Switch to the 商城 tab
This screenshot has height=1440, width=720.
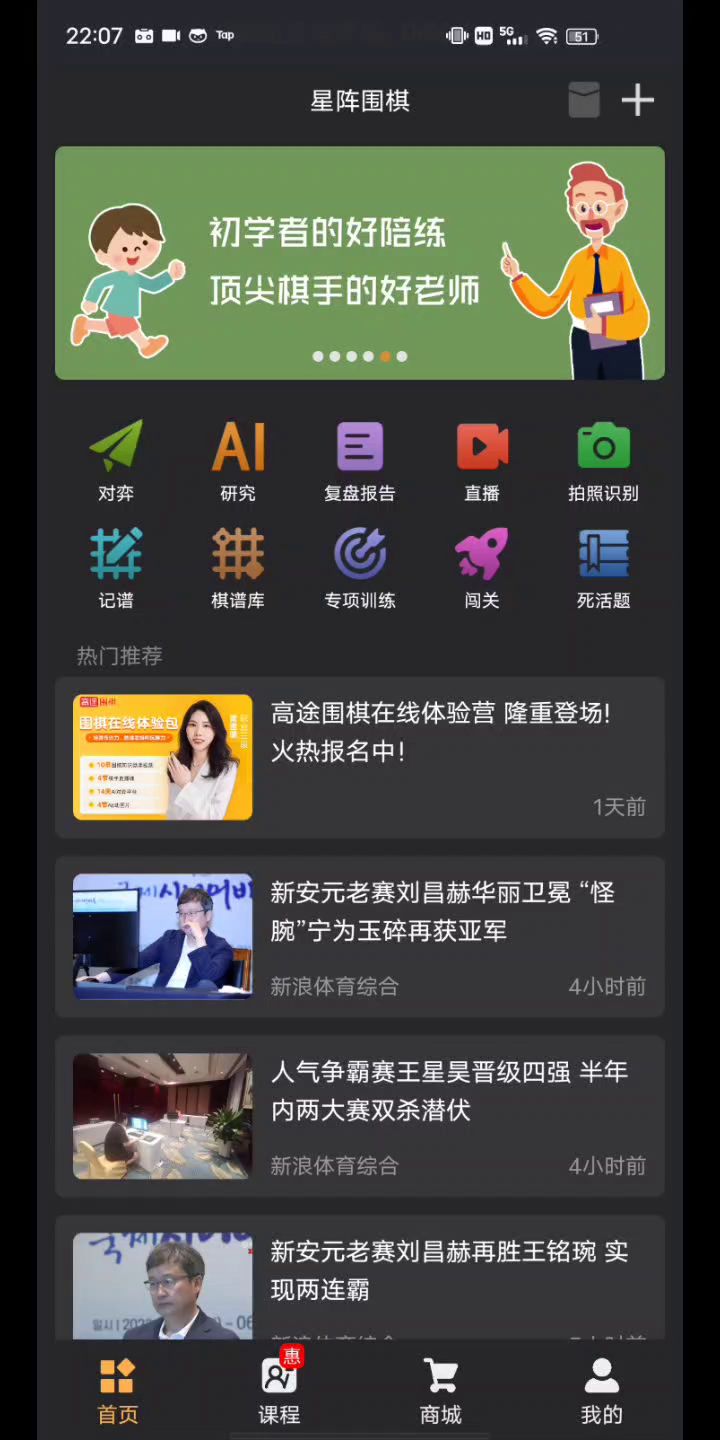(x=441, y=1389)
